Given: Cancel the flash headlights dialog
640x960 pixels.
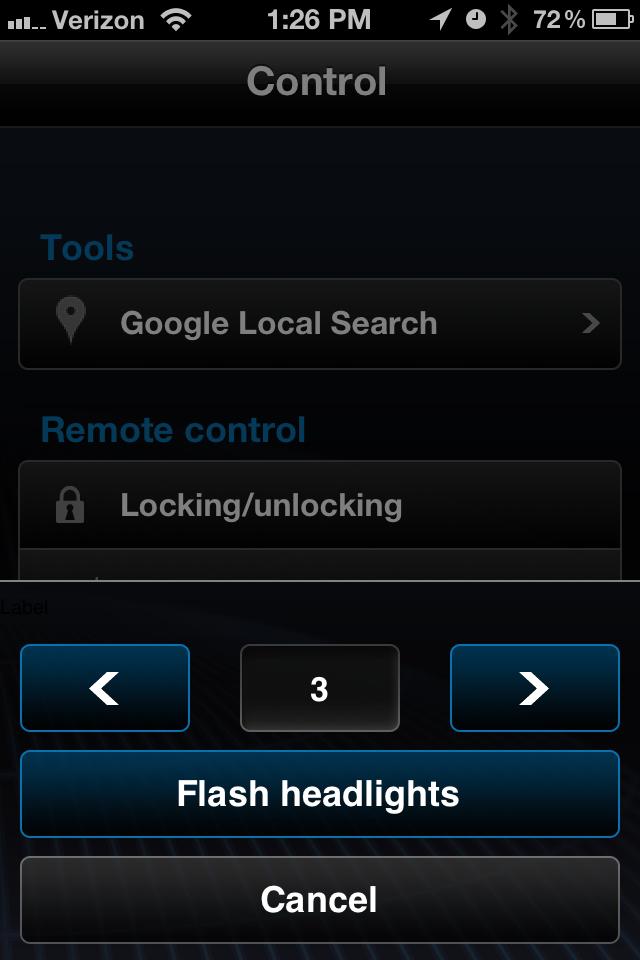Looking at the screenshot, I should [x=319, y=899].
